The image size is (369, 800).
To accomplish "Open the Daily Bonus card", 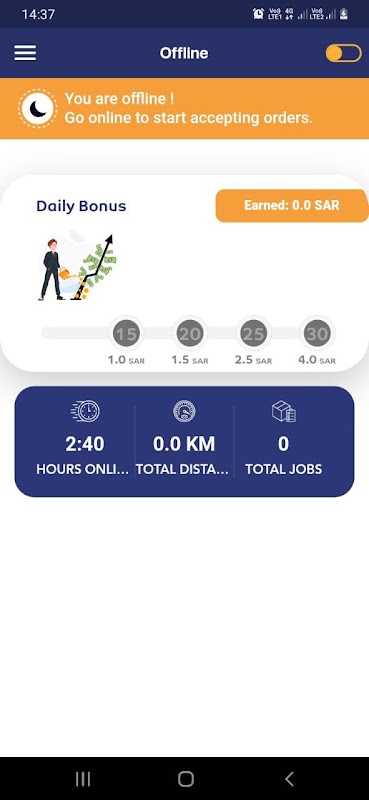I will [x=184, y=273].
